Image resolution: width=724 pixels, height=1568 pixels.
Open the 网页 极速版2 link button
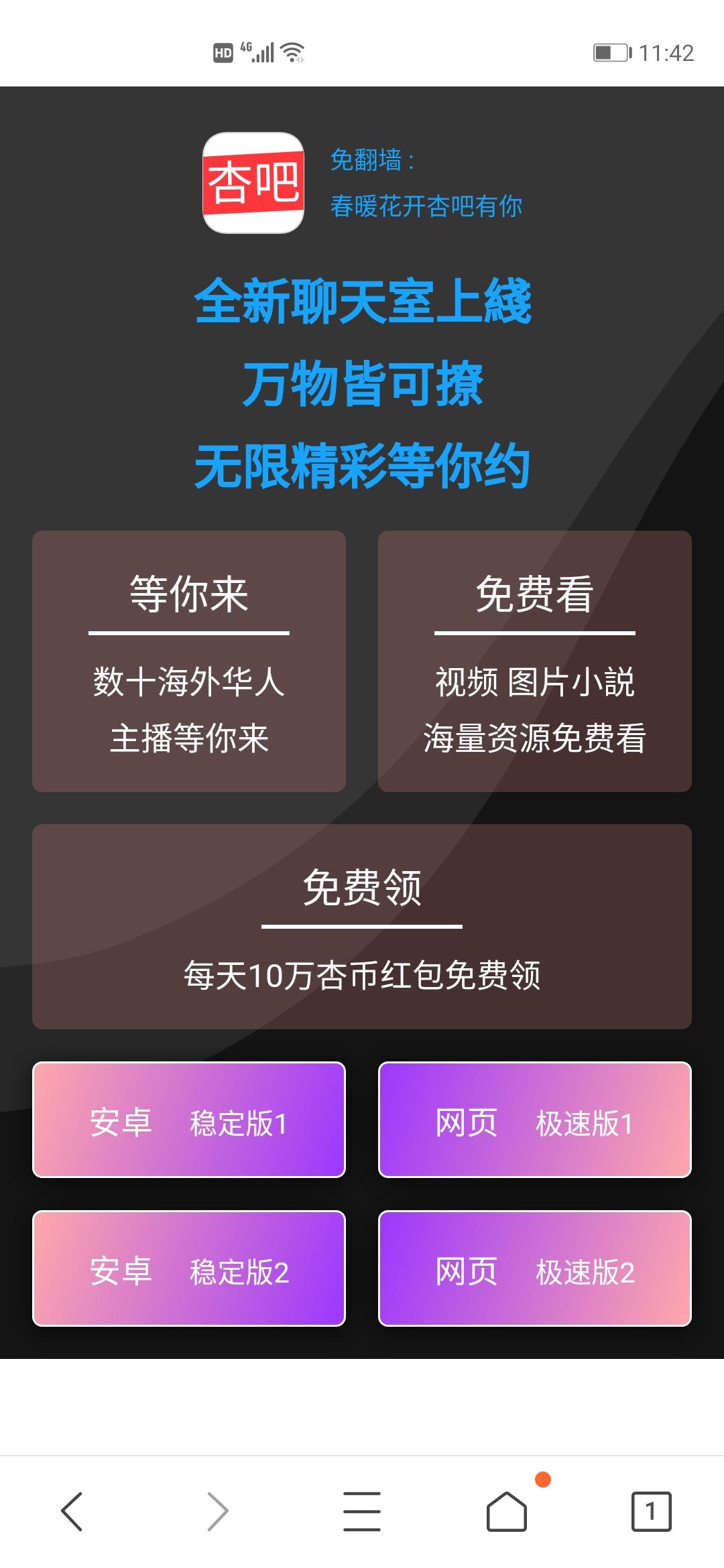[x=534, y=1268]
